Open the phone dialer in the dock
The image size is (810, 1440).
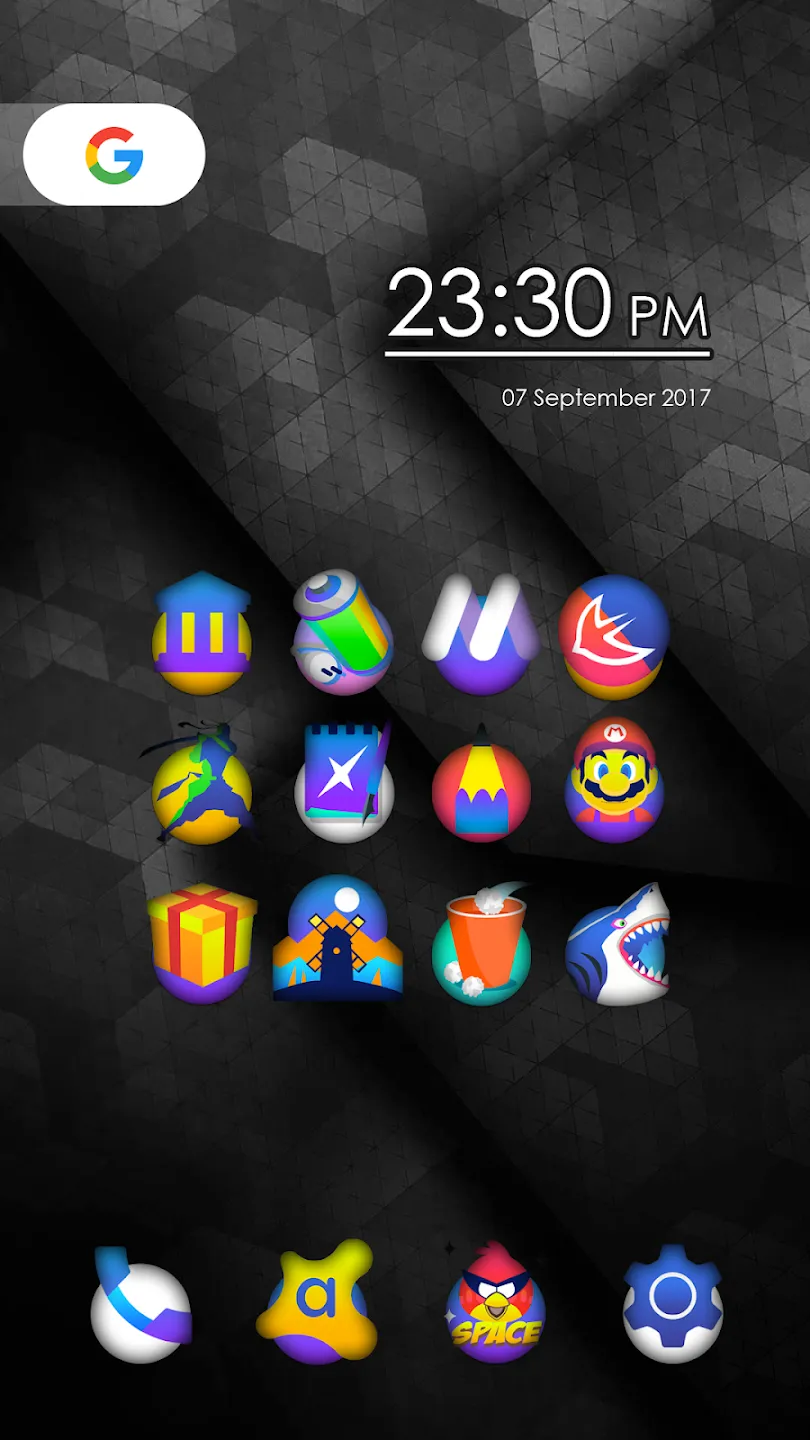[x=140, y=1305]
